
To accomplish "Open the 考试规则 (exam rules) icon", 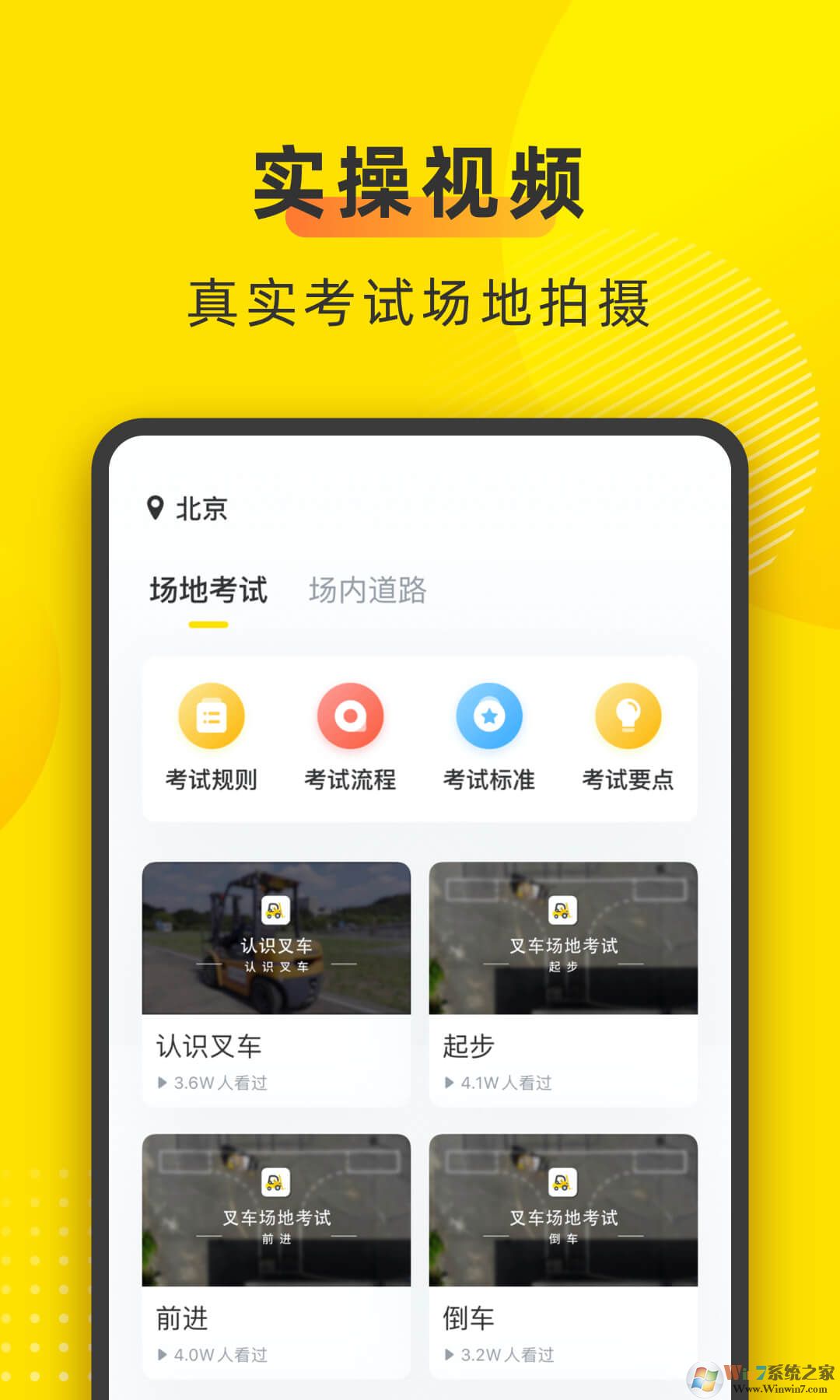I will coord(210,715).
